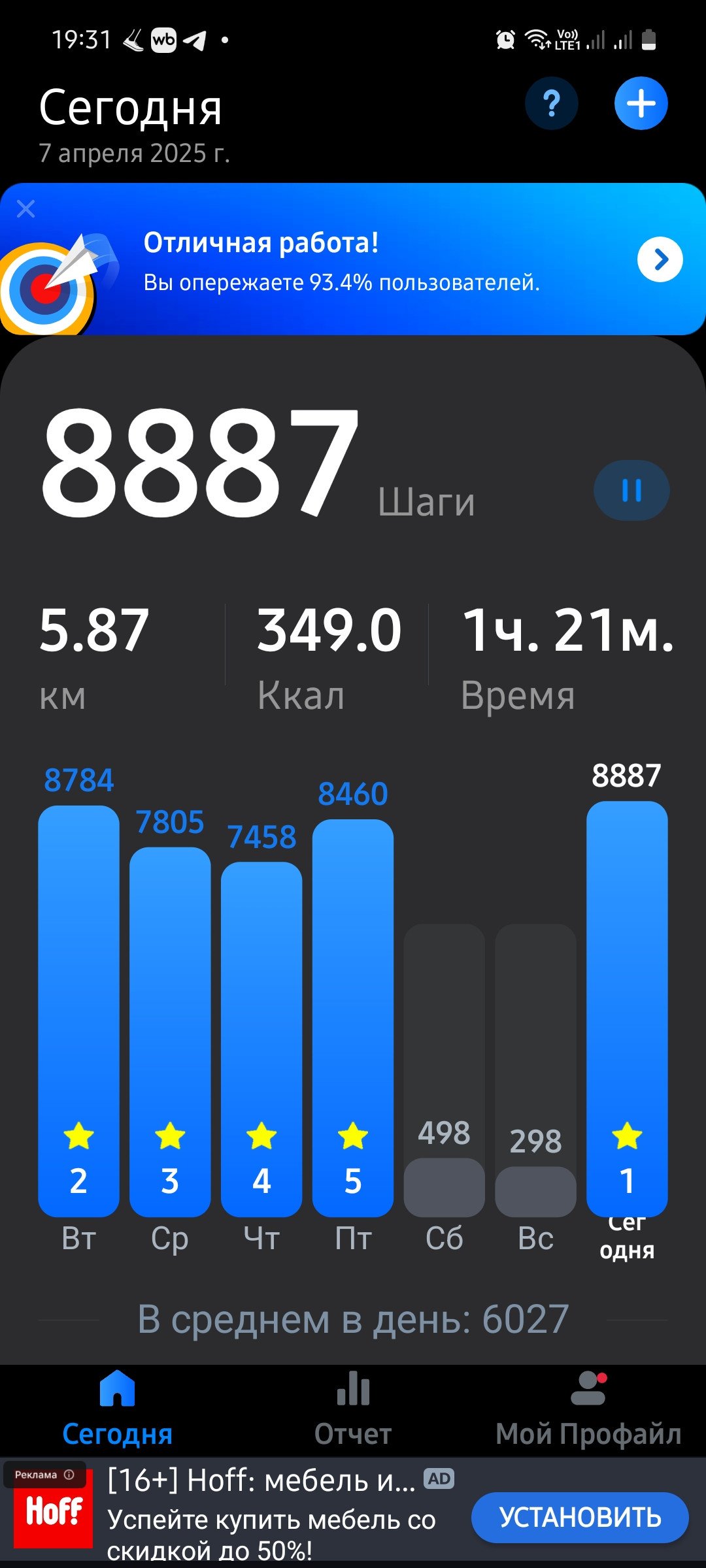This screenshot has width=706, height=1568.
Task: Tap the blue plus button
Action: [x=641, y=103]
